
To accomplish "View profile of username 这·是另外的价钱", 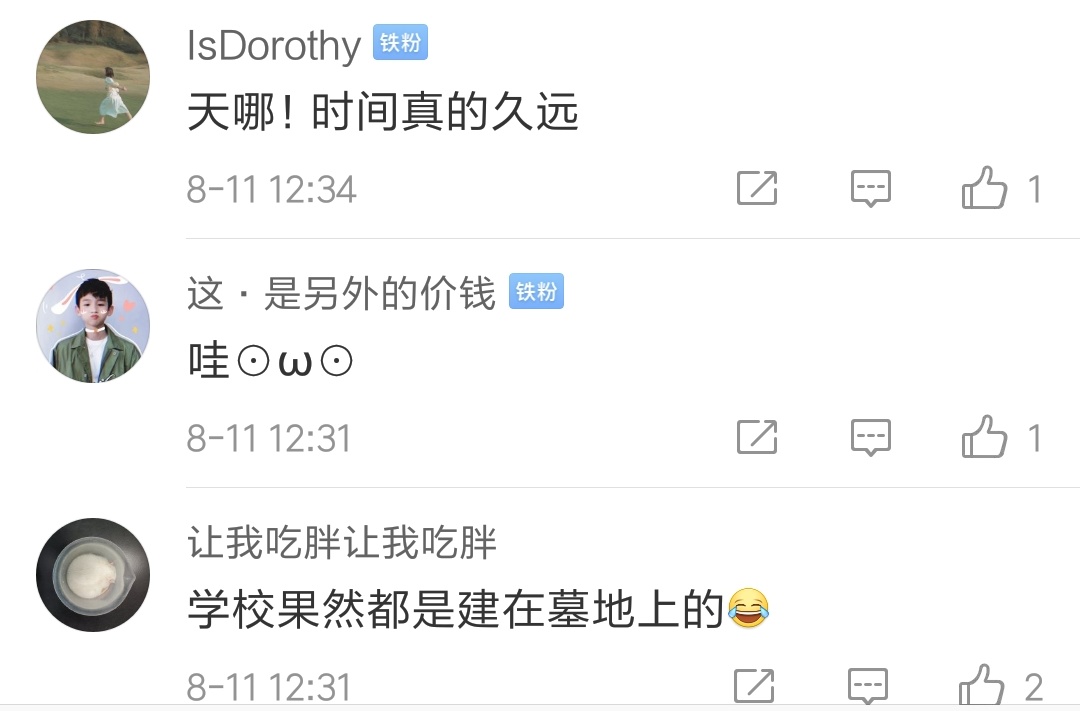I will pos(341,294).
